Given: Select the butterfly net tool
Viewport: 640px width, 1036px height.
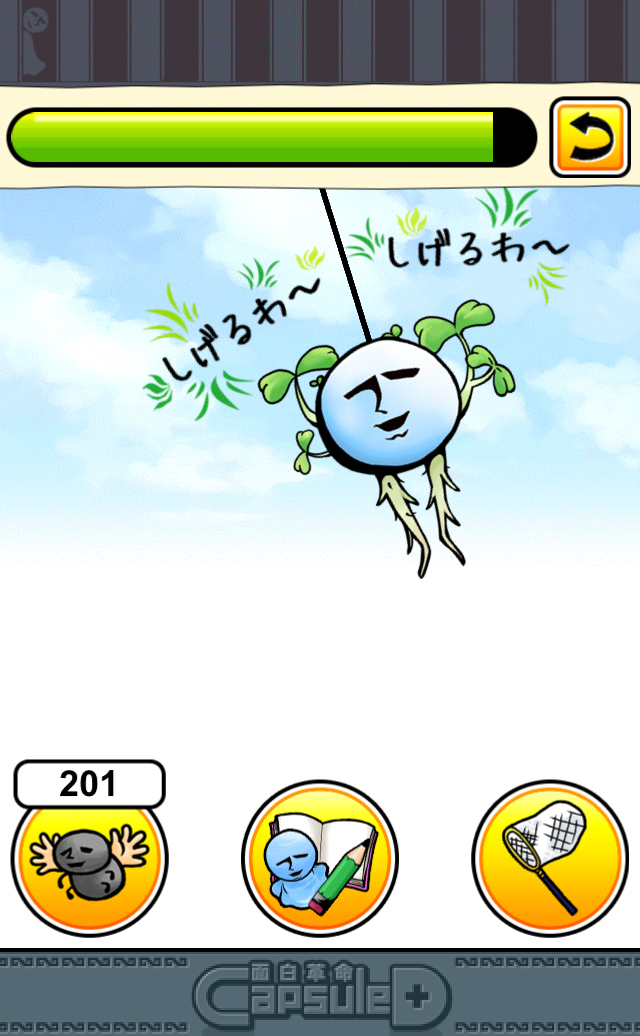Looking at the screenshot, I should coord(549,858).
